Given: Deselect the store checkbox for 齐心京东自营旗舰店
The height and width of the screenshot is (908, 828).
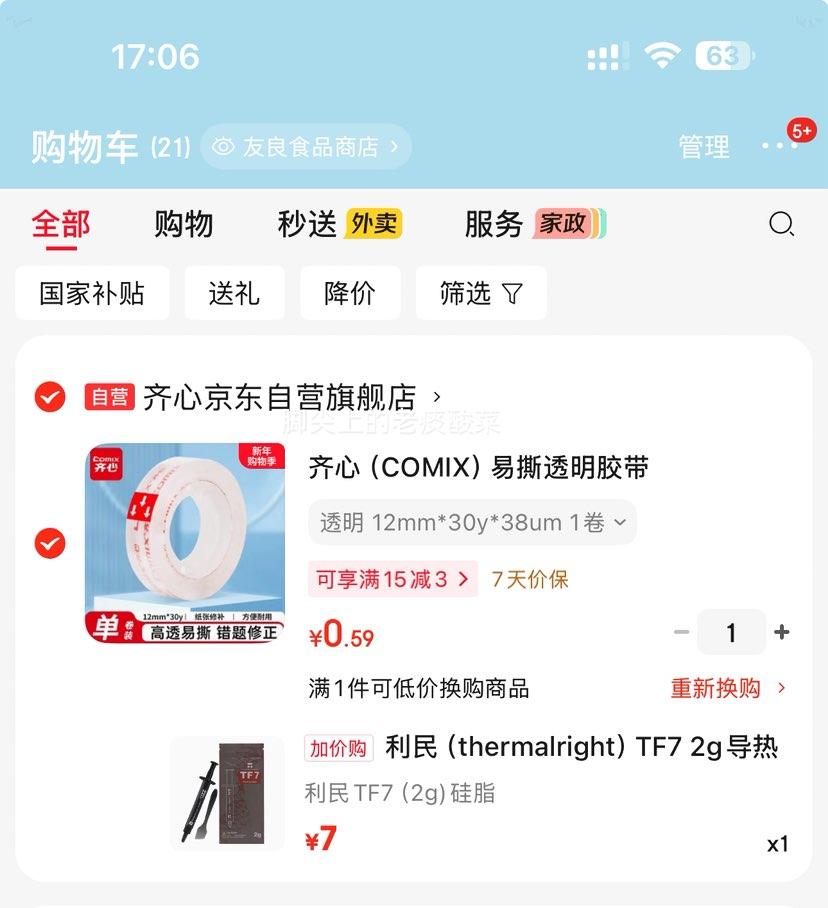Looking at the screenshot, I should 49,396.
